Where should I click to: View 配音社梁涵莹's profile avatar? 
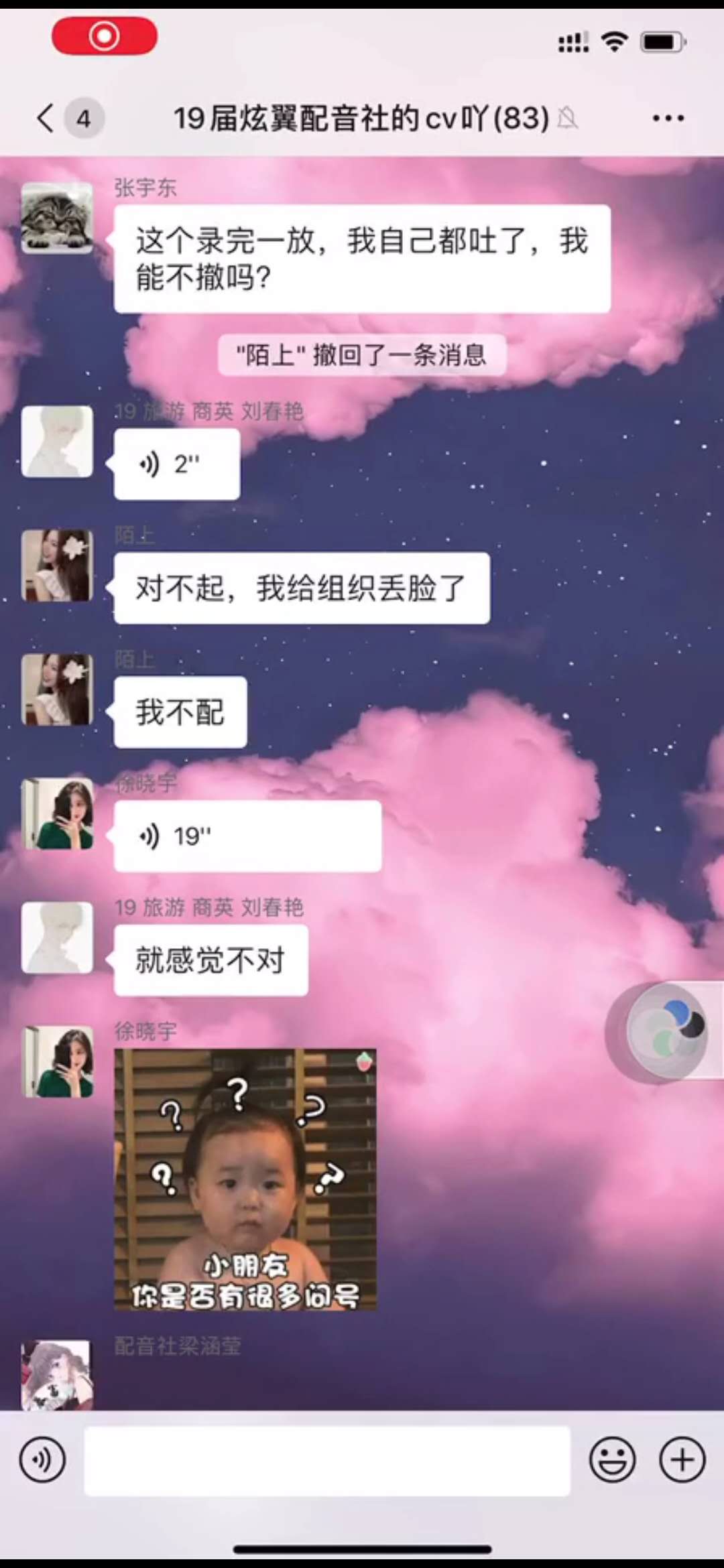(57, 1374)
